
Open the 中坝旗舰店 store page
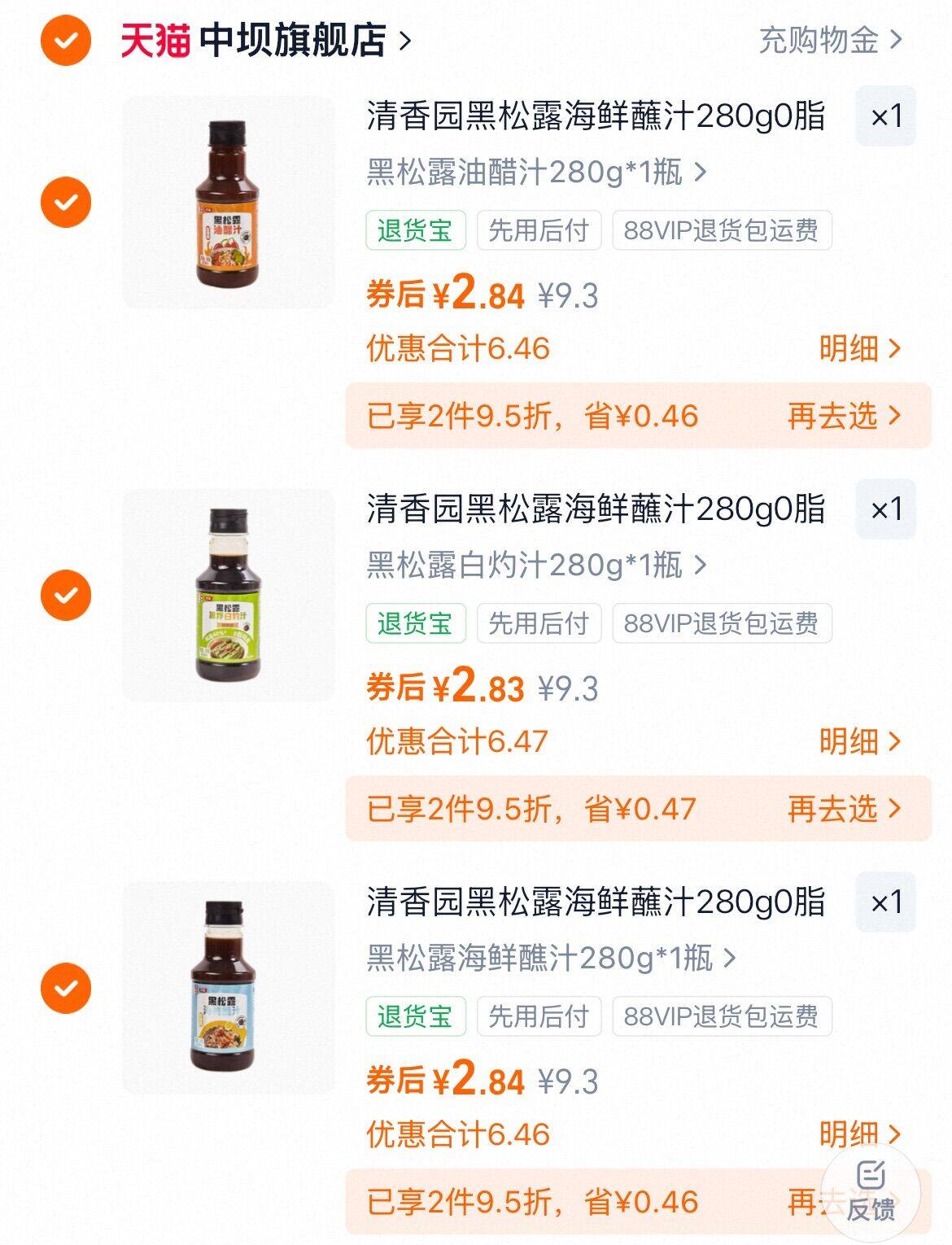tap(305, 40)
